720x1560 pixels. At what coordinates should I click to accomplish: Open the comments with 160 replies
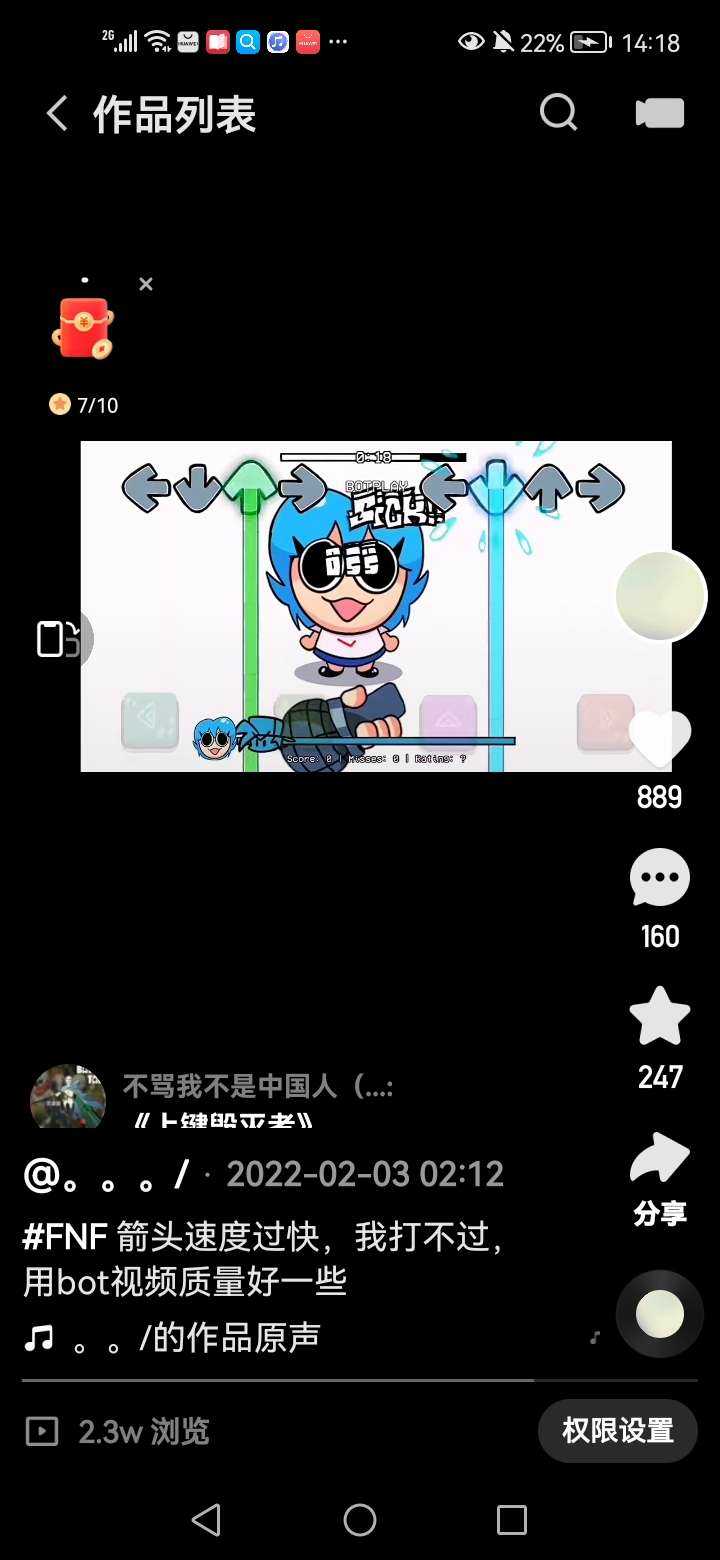coord(660,880)
